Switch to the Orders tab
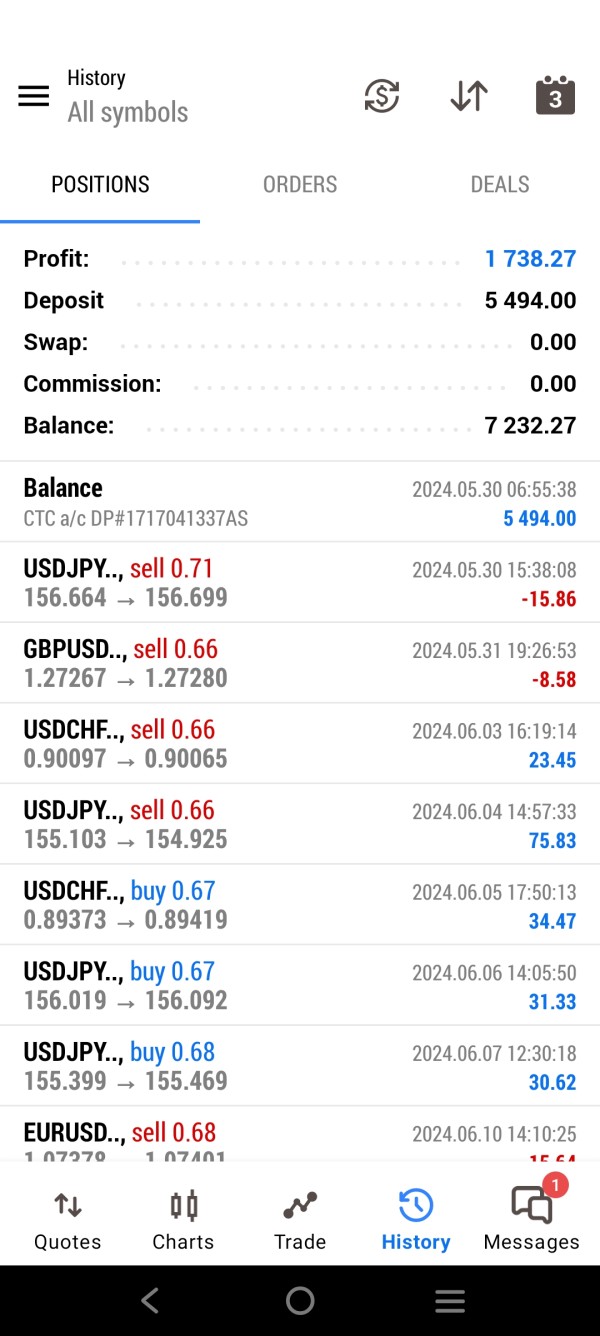Viewport: 600px width, 1336px height. [x=300, y=184]
